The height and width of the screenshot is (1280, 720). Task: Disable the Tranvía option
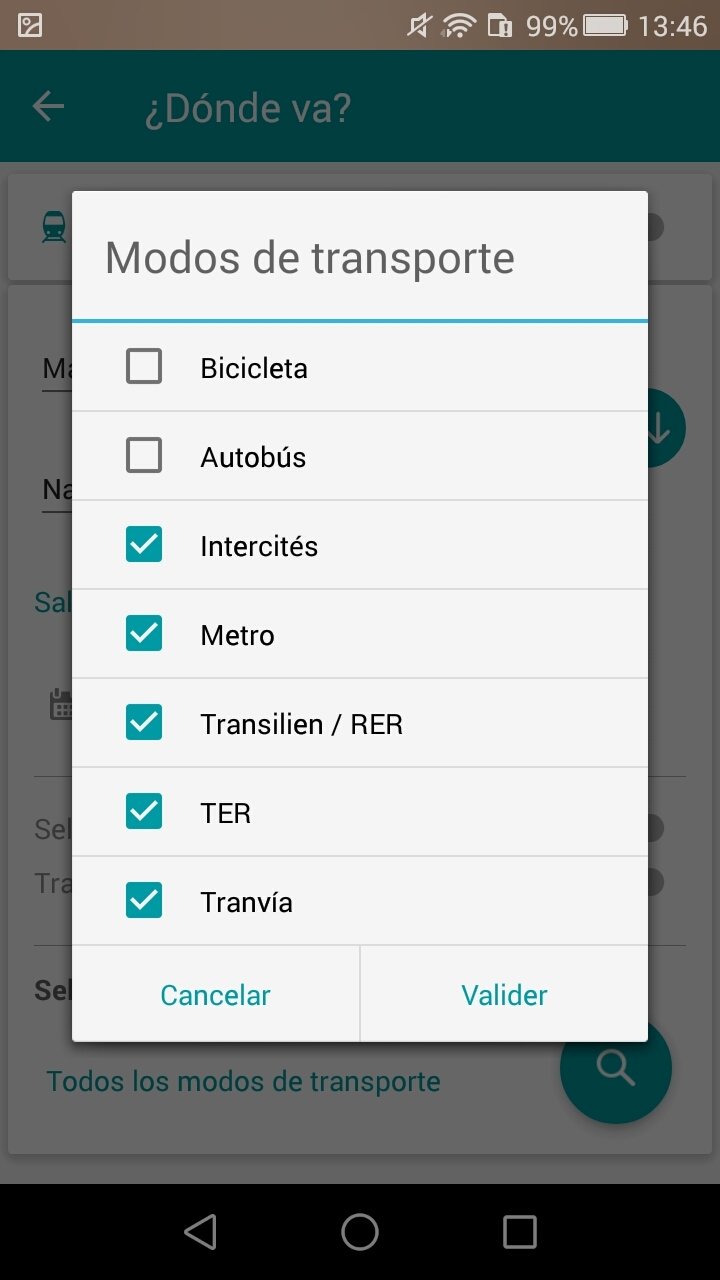[x=144, y=901]
